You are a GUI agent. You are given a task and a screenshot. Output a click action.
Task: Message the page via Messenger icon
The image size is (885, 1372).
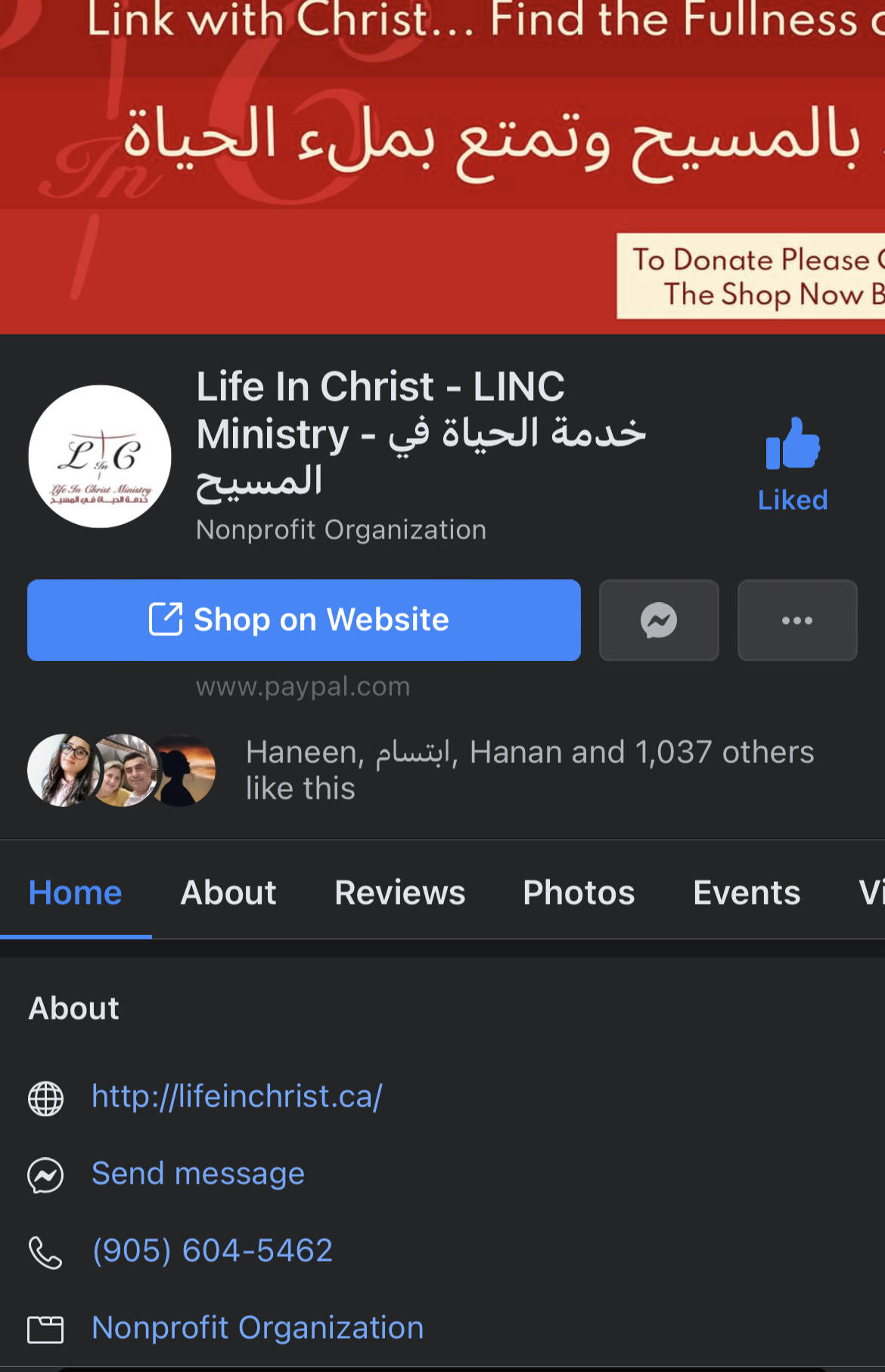pos(658,620)
